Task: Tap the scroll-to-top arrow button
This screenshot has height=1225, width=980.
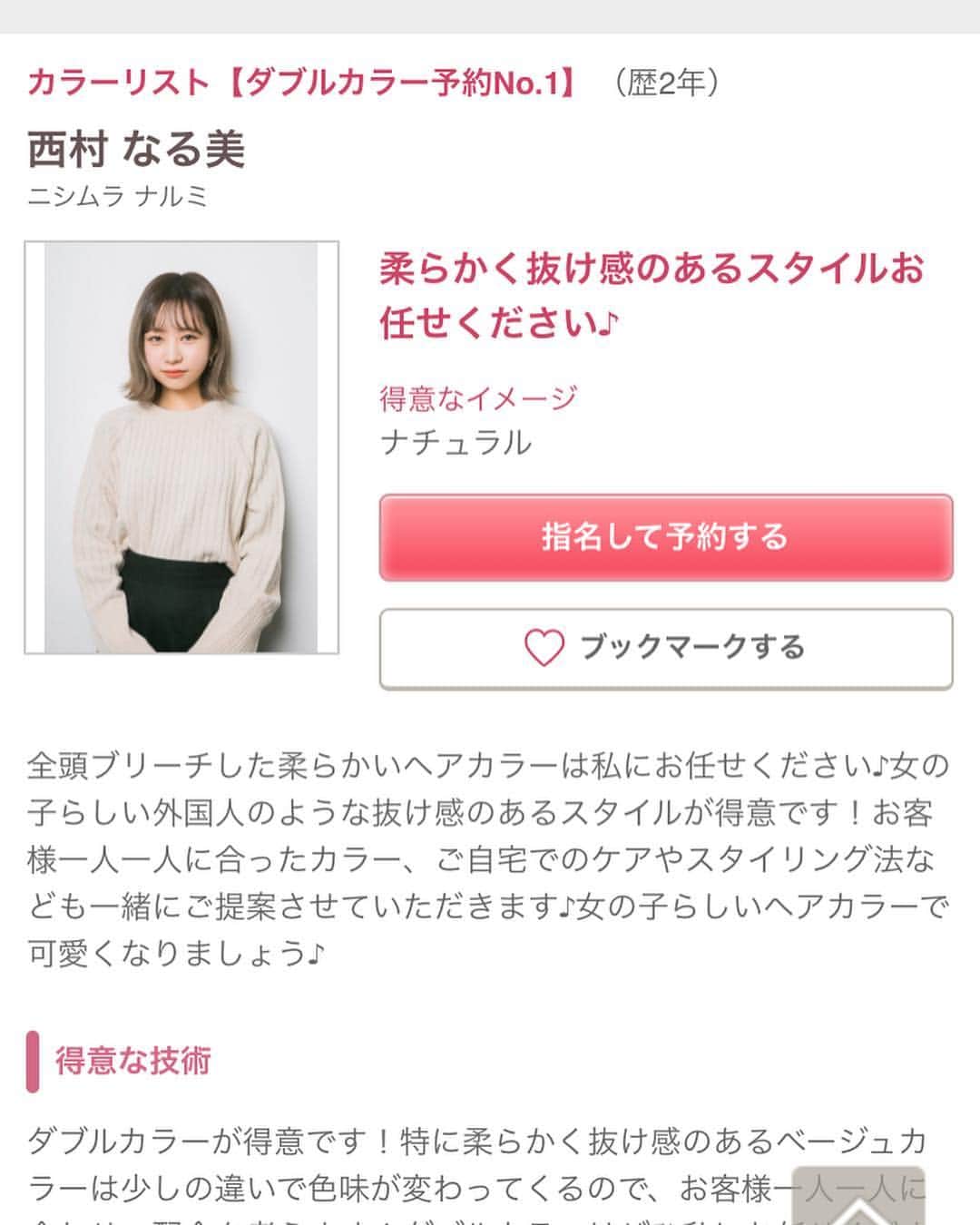Action: pos(858,1198)
